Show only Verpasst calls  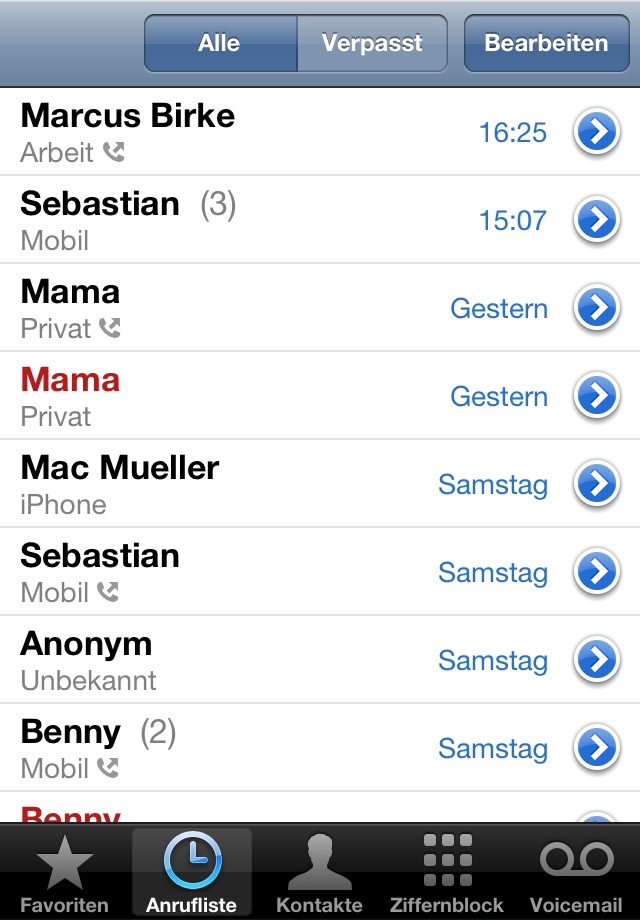click(x=372, y=43)
